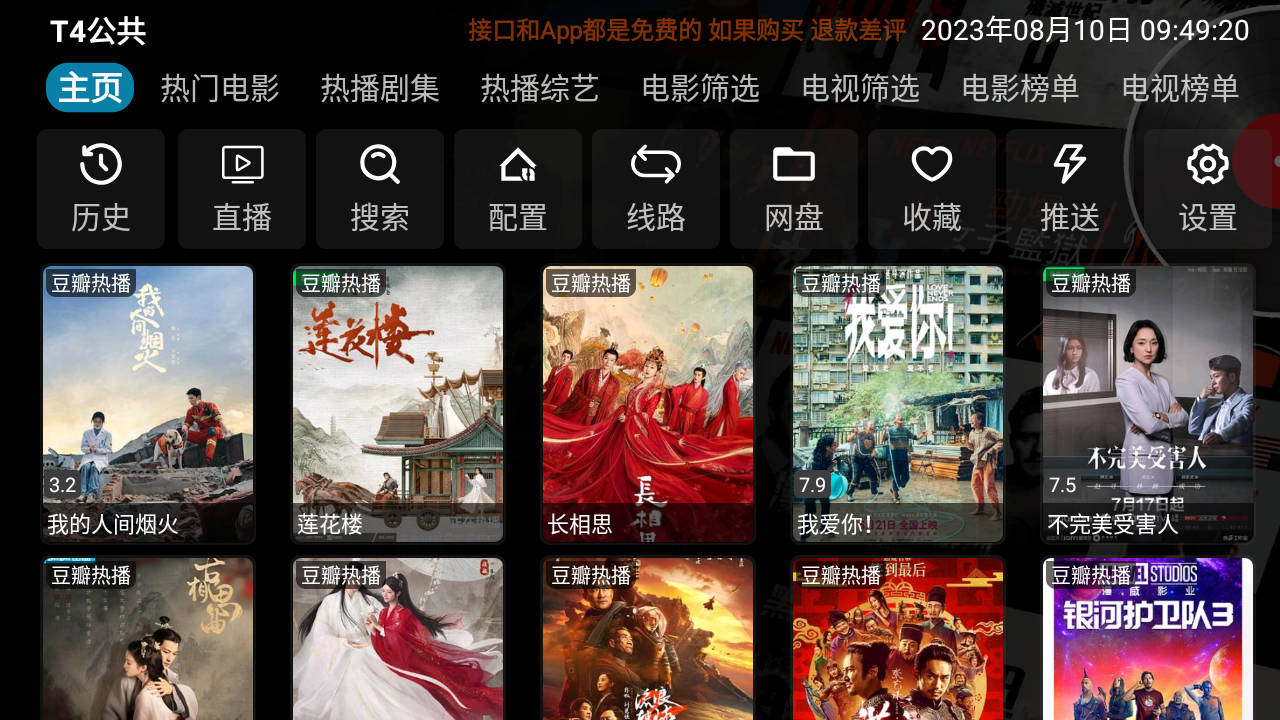The height and width of the screenshot is (720, 1280).
Task: Open the 搜索 search page
Action: (380, 189)
